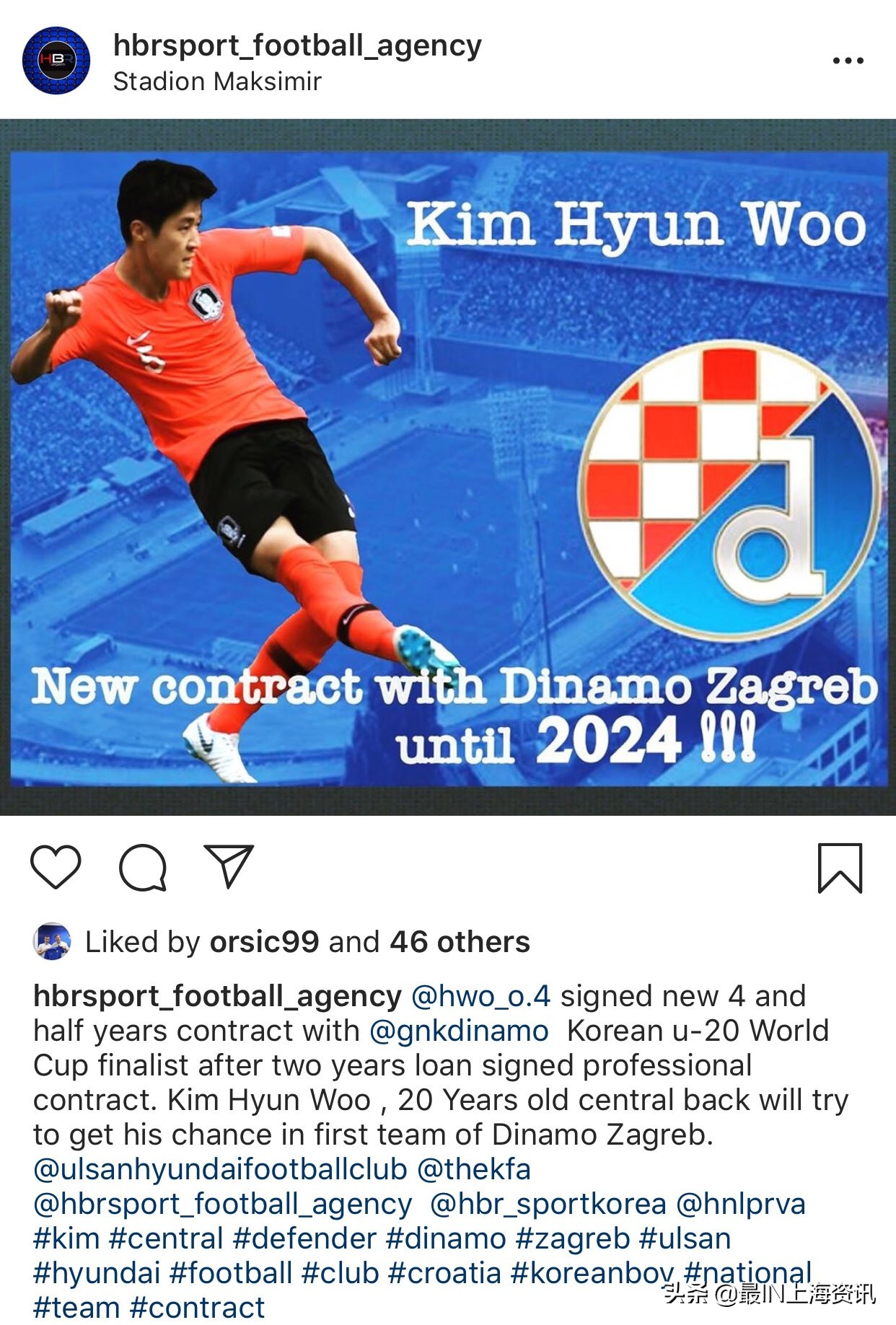Open the post's three-dot options menu
The height and width of the screenshot is (1325, 896).
tap(848, 61)
